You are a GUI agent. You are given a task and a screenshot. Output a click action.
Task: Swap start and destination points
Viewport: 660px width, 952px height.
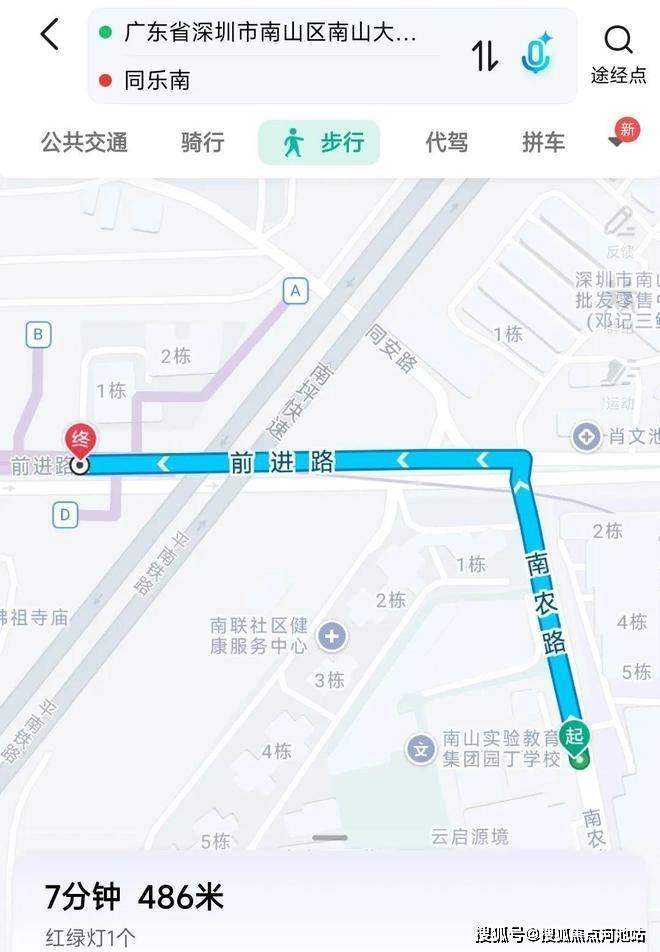point(485,55)
